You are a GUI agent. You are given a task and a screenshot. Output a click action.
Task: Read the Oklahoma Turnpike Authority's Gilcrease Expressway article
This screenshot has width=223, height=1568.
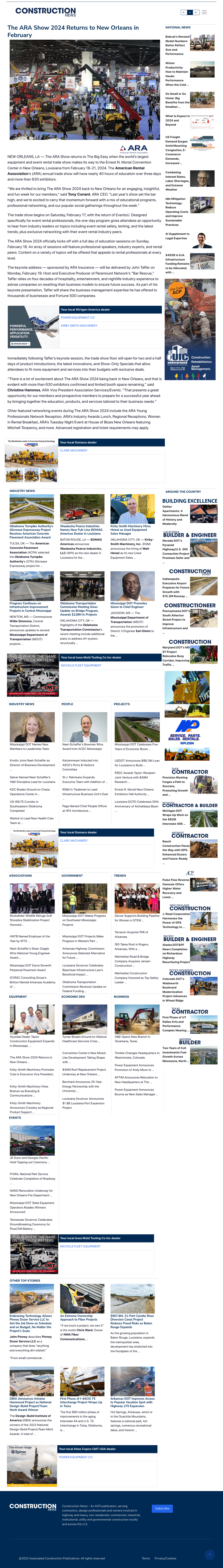tap(31, 531)
